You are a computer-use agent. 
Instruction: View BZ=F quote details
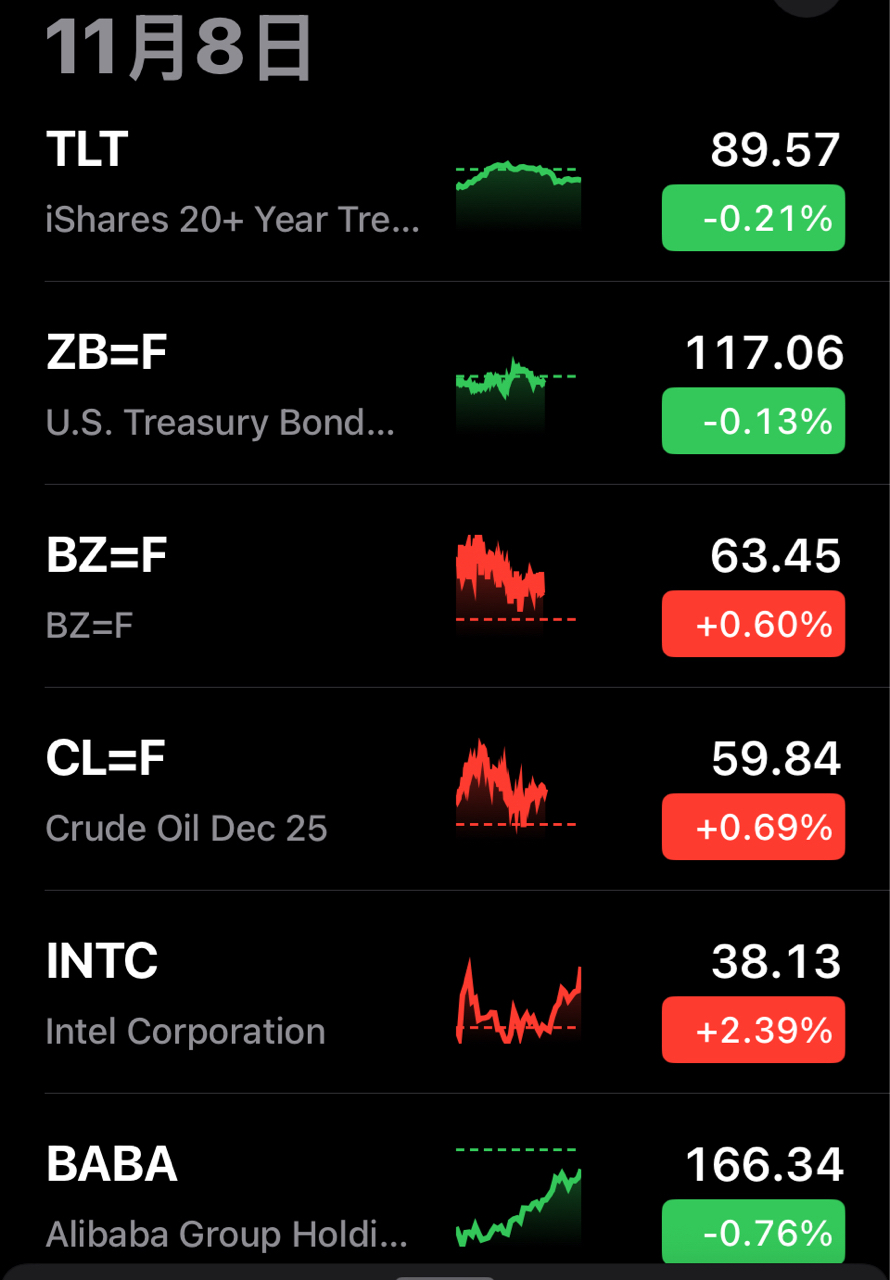tap(200, 590)
